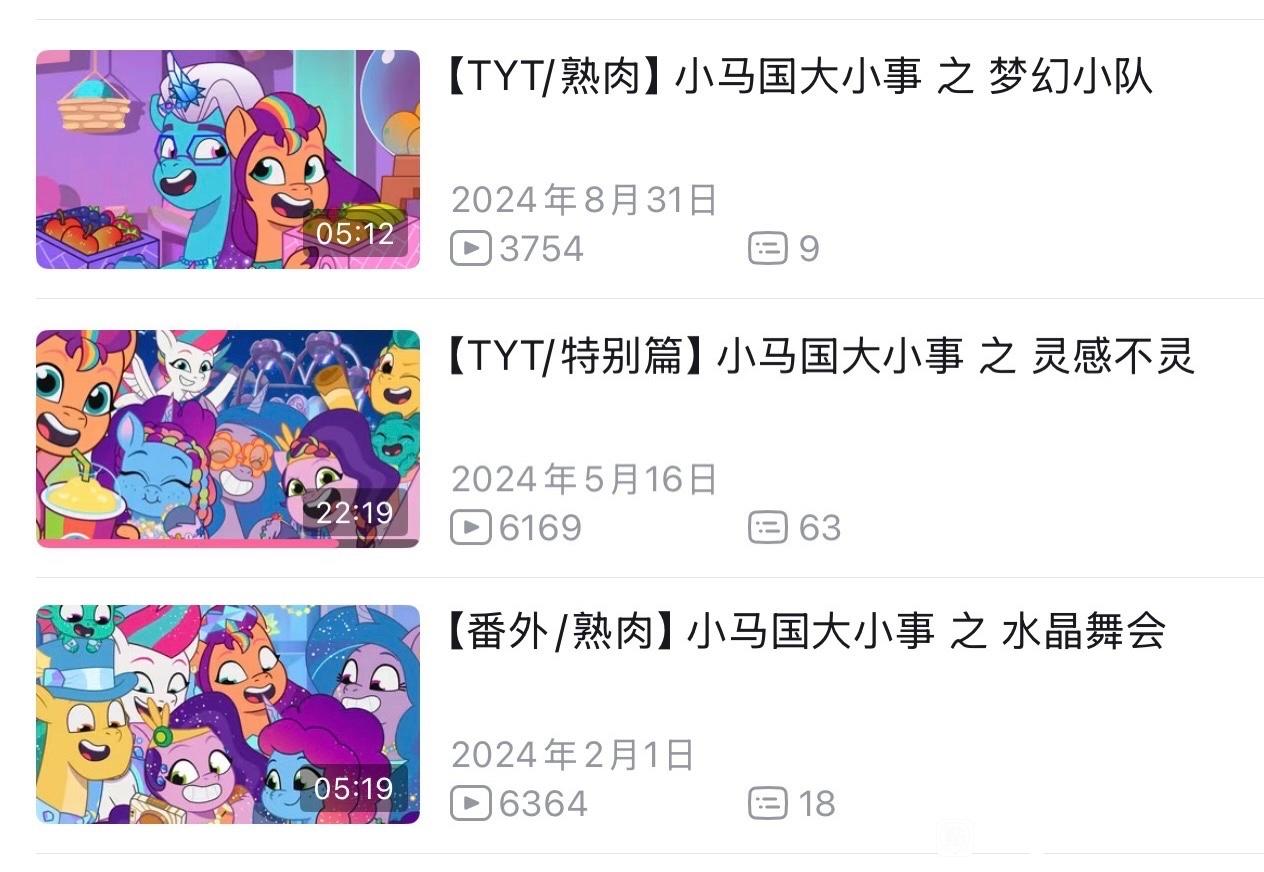Screen dimensions: 1264x872
Task: Play the 水晶舞会 video
Action: (x=228, y=714)
